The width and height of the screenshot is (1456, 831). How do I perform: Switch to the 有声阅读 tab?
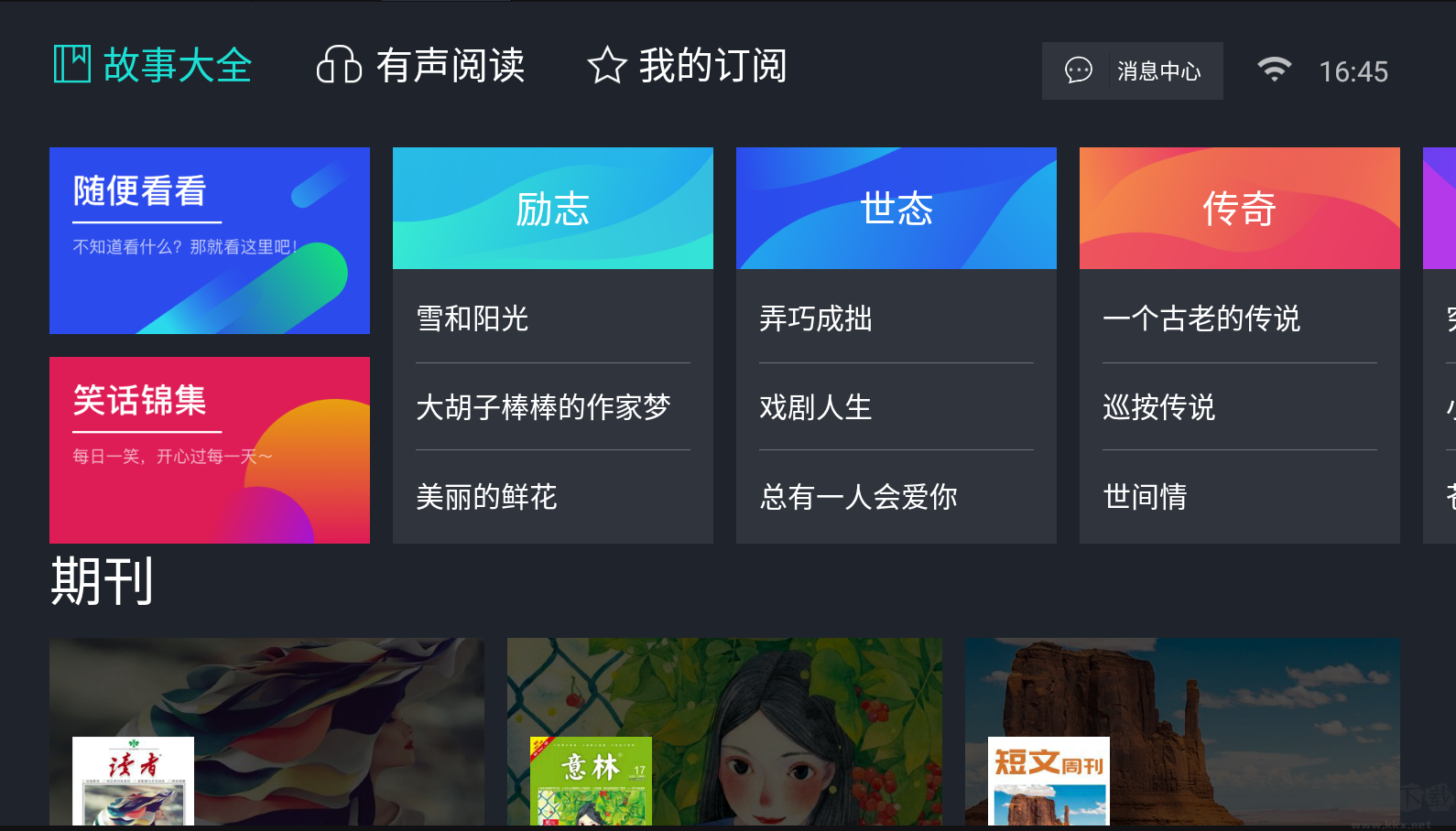[x=421, y=66]
